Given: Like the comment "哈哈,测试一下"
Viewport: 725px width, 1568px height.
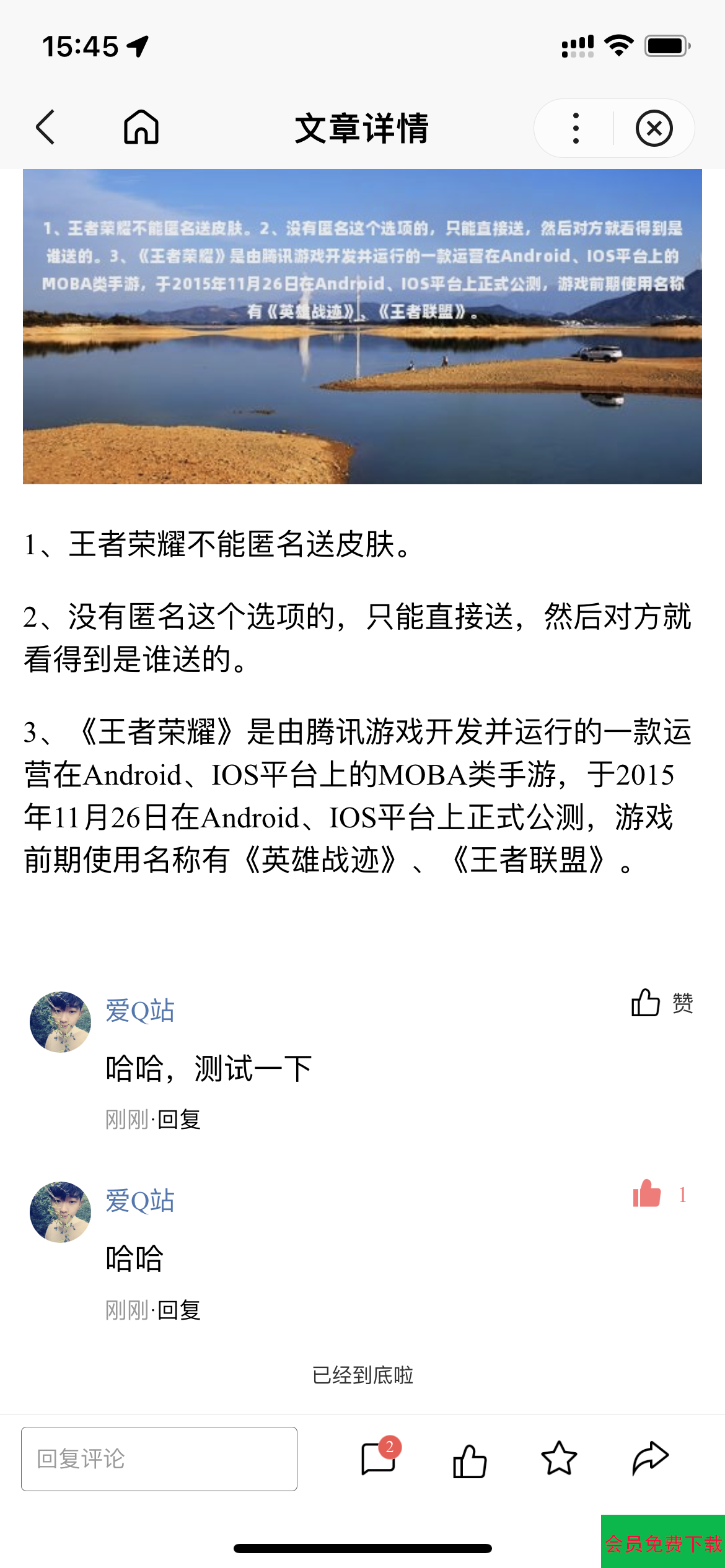Looking at the screenshot, I should [x=662, y=1003].
